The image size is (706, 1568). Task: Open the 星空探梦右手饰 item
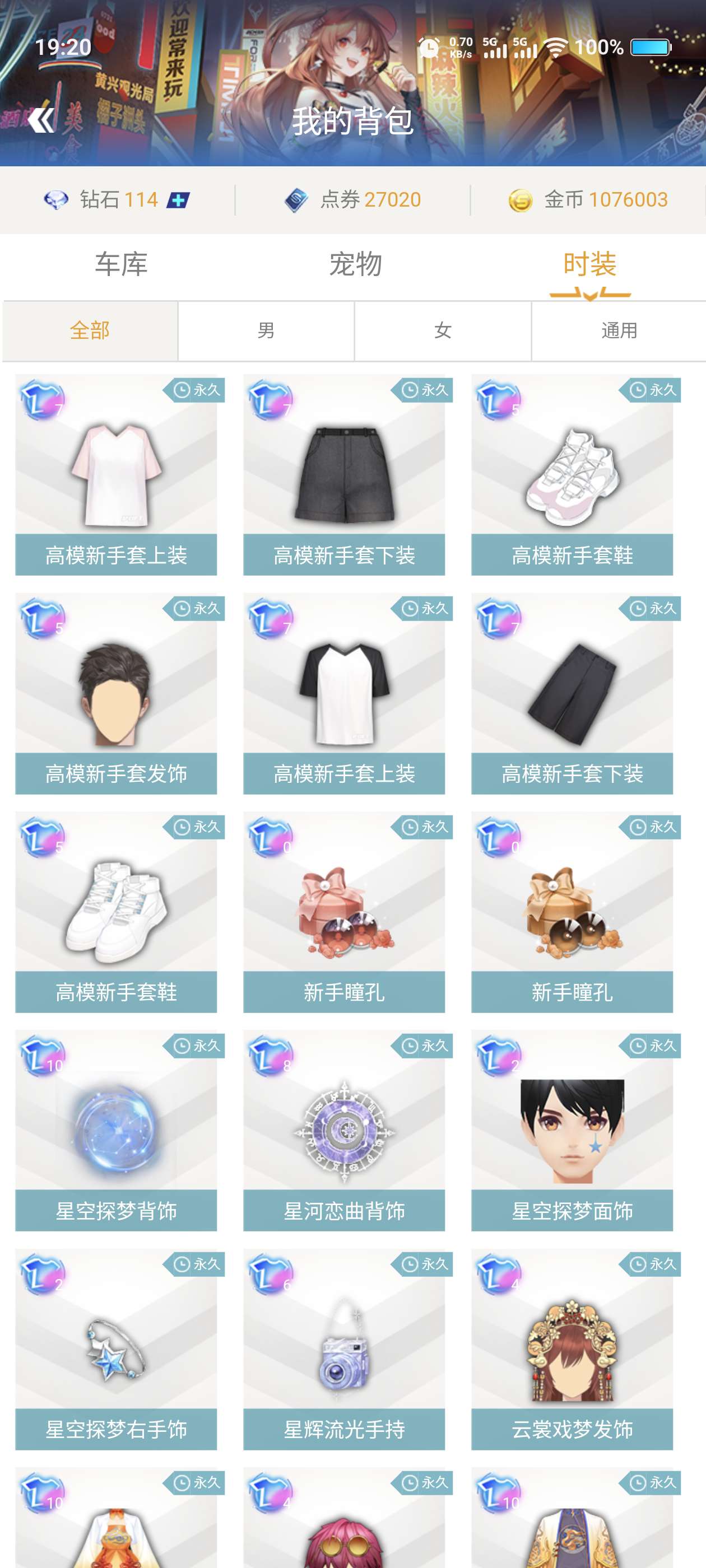(x=116, y=1349)
